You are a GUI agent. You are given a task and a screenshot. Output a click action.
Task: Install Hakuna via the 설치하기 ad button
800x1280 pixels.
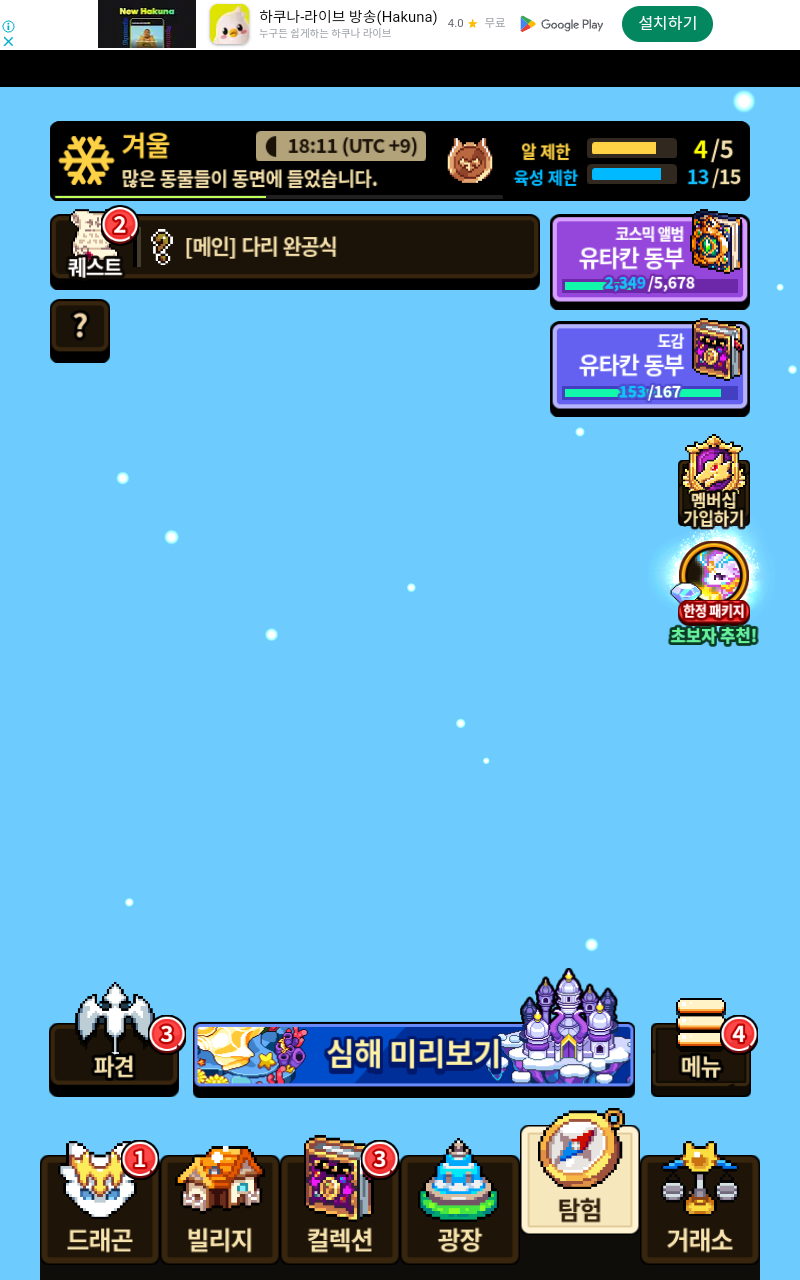tap(667, 23)
